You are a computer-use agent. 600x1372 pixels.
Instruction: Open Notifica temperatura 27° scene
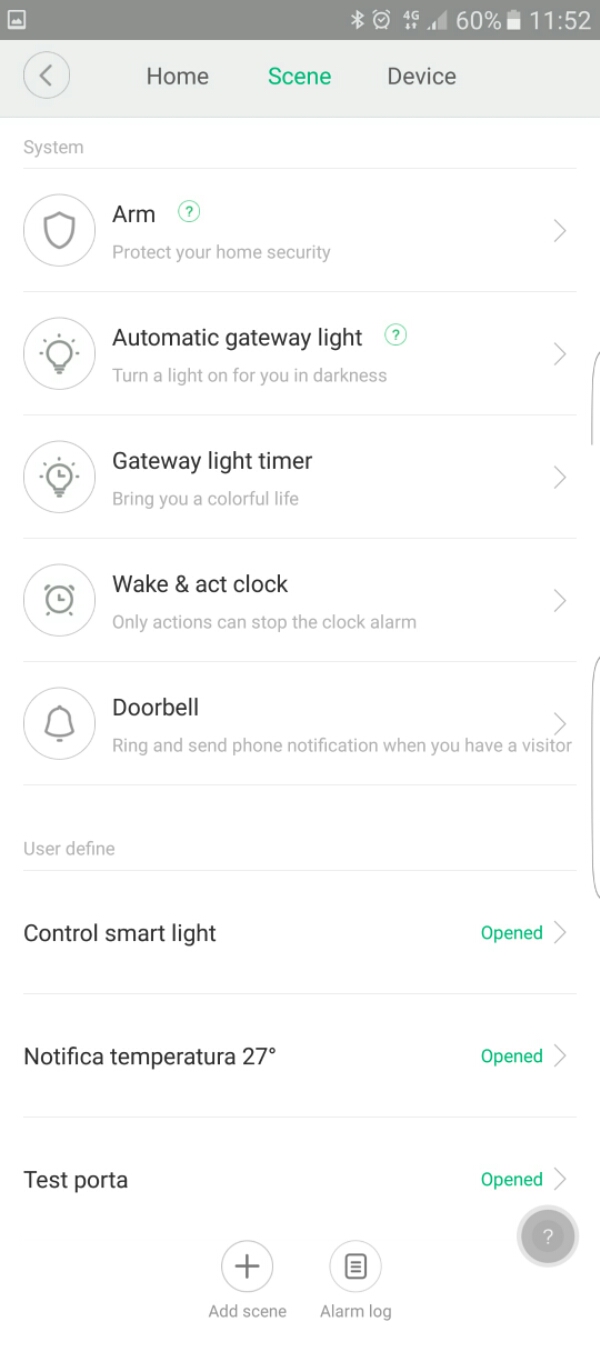coord(298,1056)
